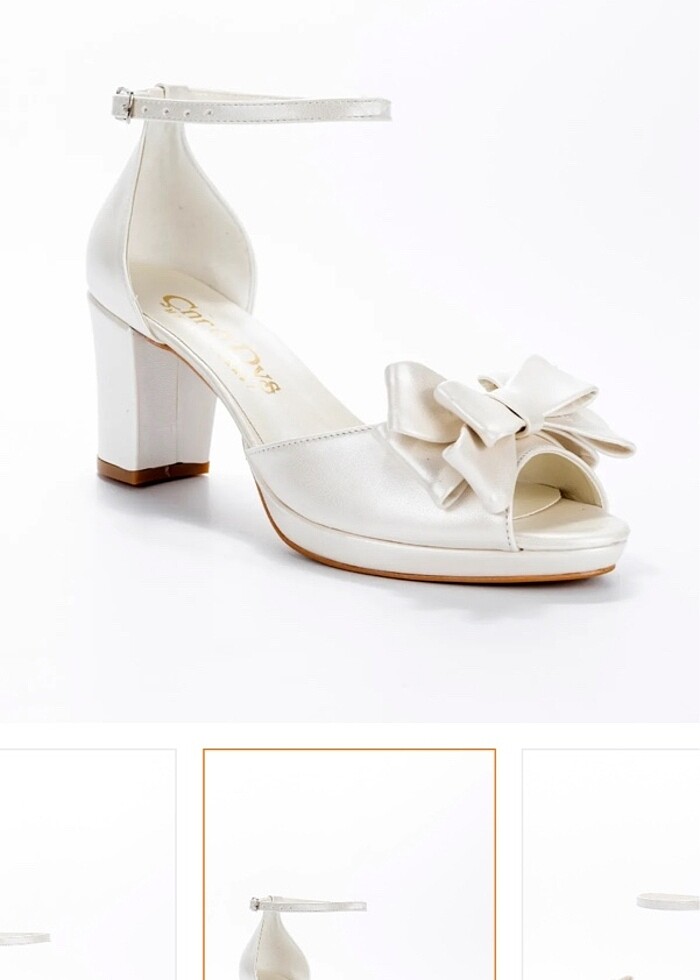The image size is (700, 980).
Task: Select the orange-bordered center thumbnail
Action: click(349, 865)
